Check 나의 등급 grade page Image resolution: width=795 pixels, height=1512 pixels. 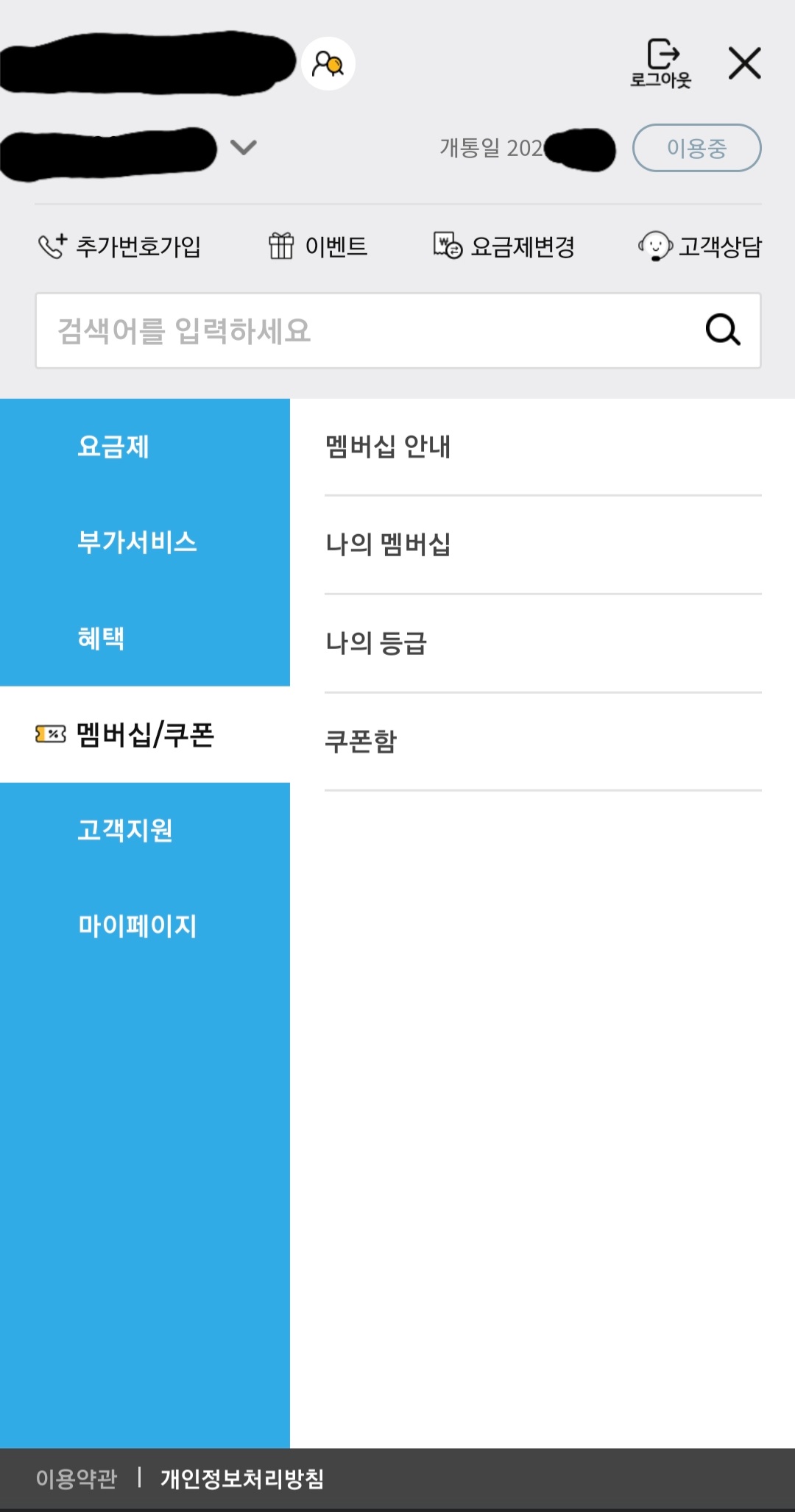click(378, 642)
